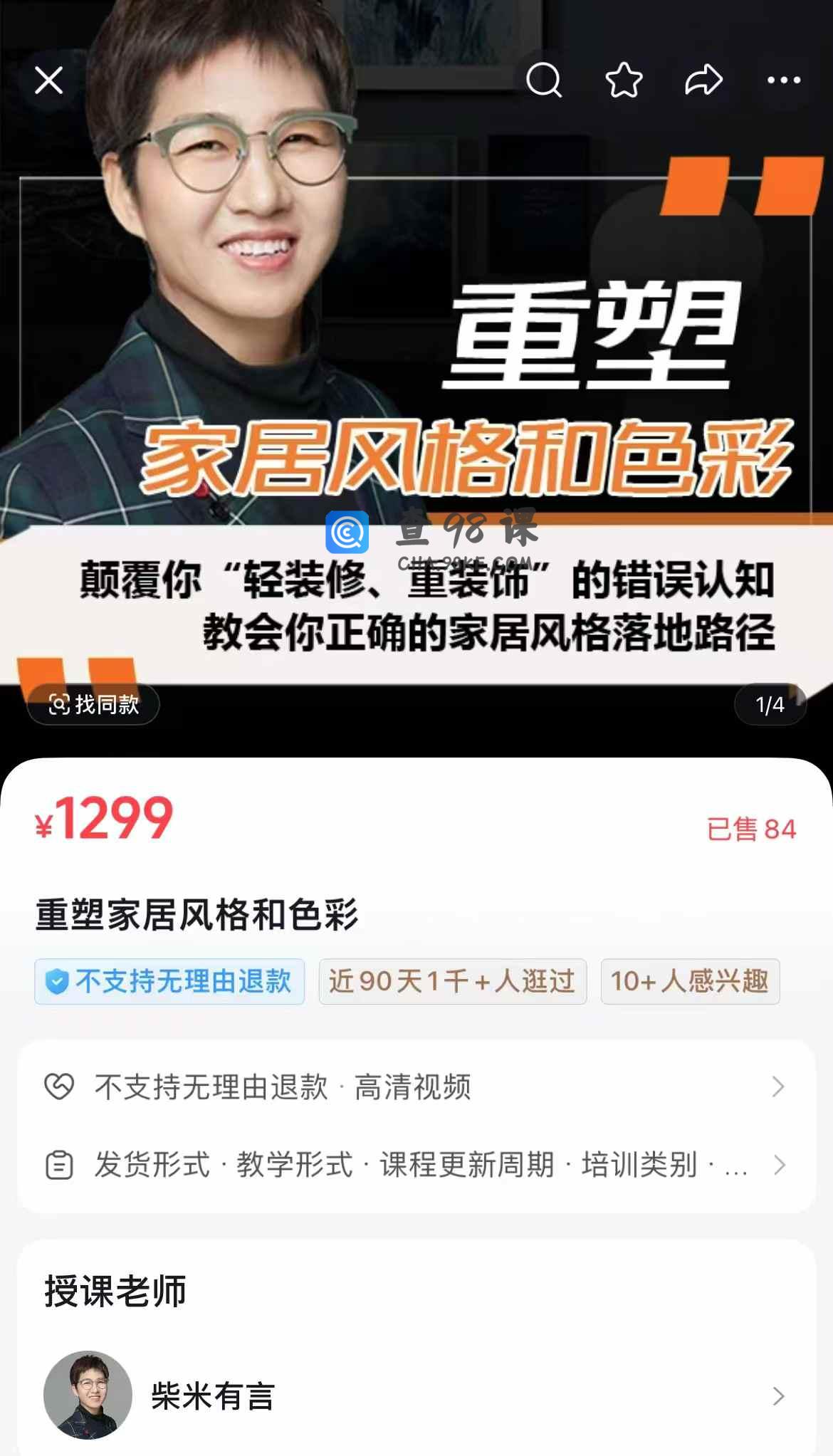The image size is (833, 1456).
Task: Open the 不支持无理由退款 · 高清视频 service row
Action: [416, 1086]
